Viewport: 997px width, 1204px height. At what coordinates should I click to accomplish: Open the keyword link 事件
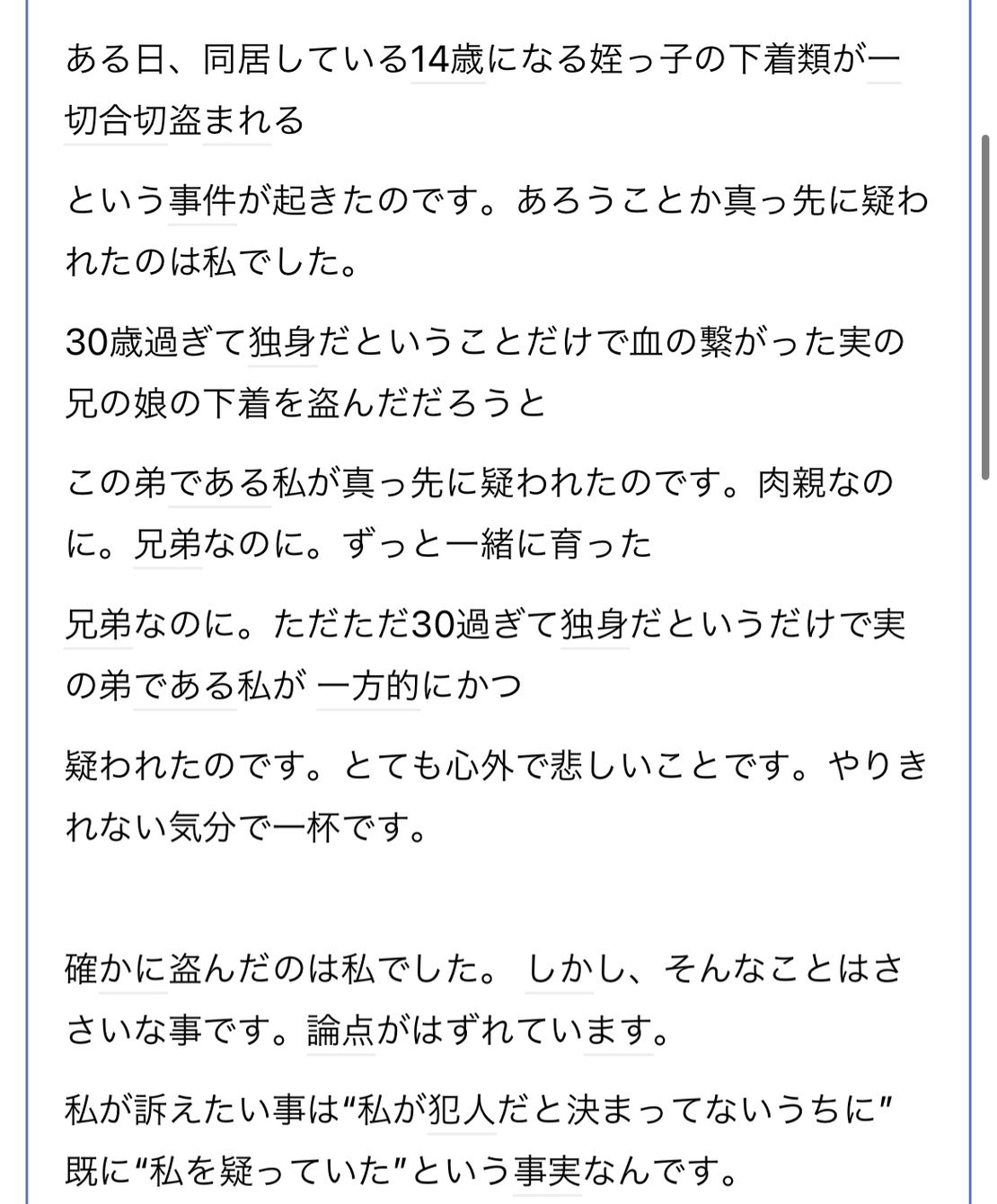click(202, 201)
